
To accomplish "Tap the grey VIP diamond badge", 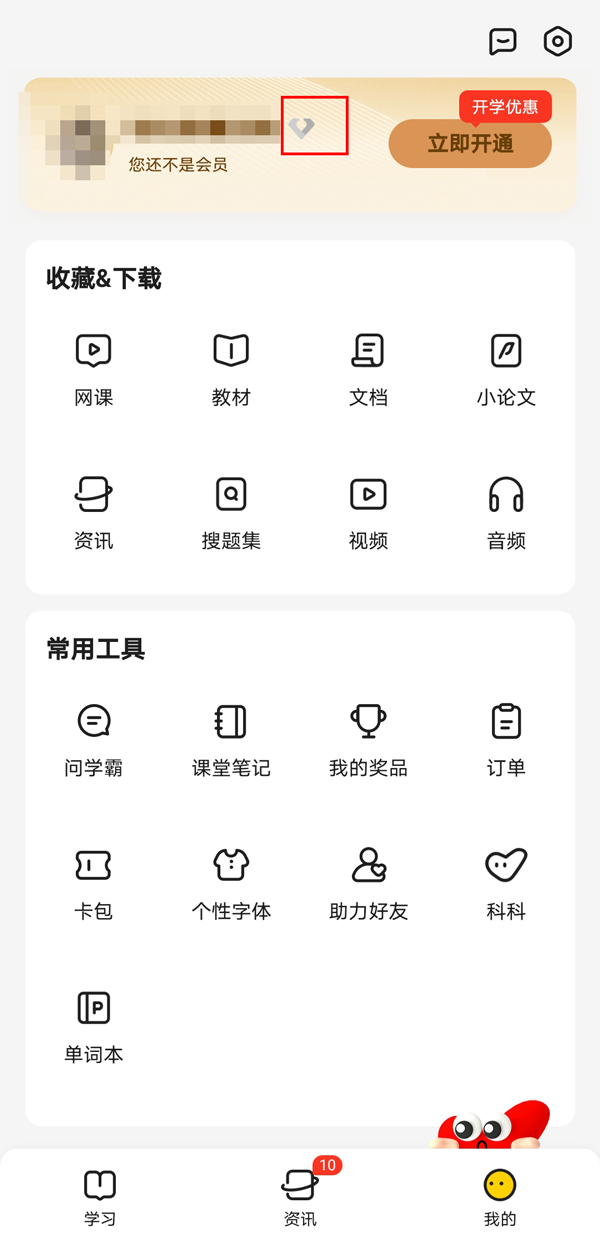I will coord(301,127).
